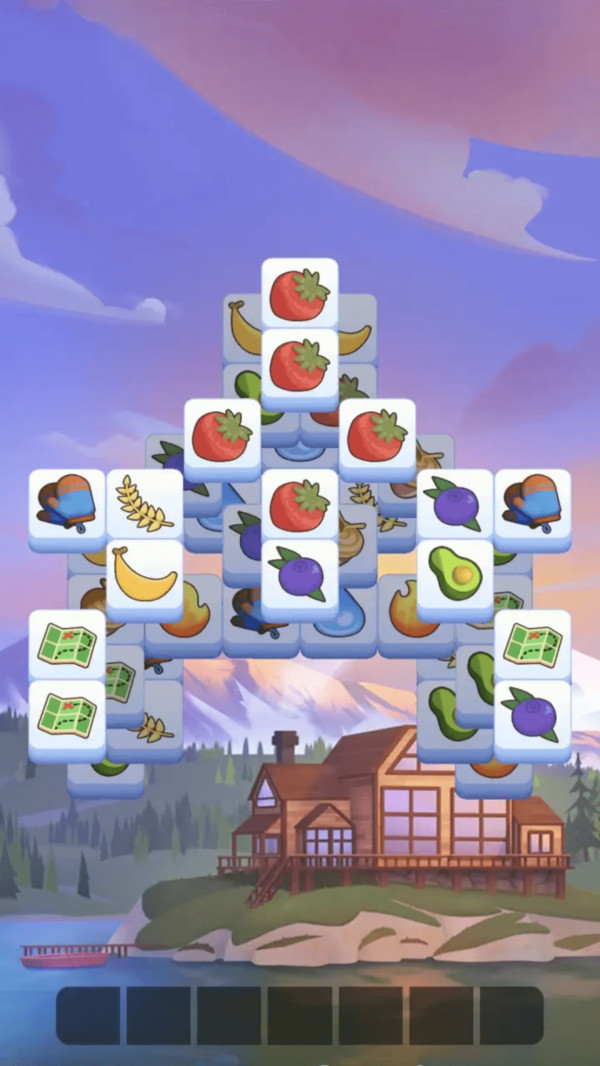Select the map tile above the blueberry tile

[x=532, y=644]
